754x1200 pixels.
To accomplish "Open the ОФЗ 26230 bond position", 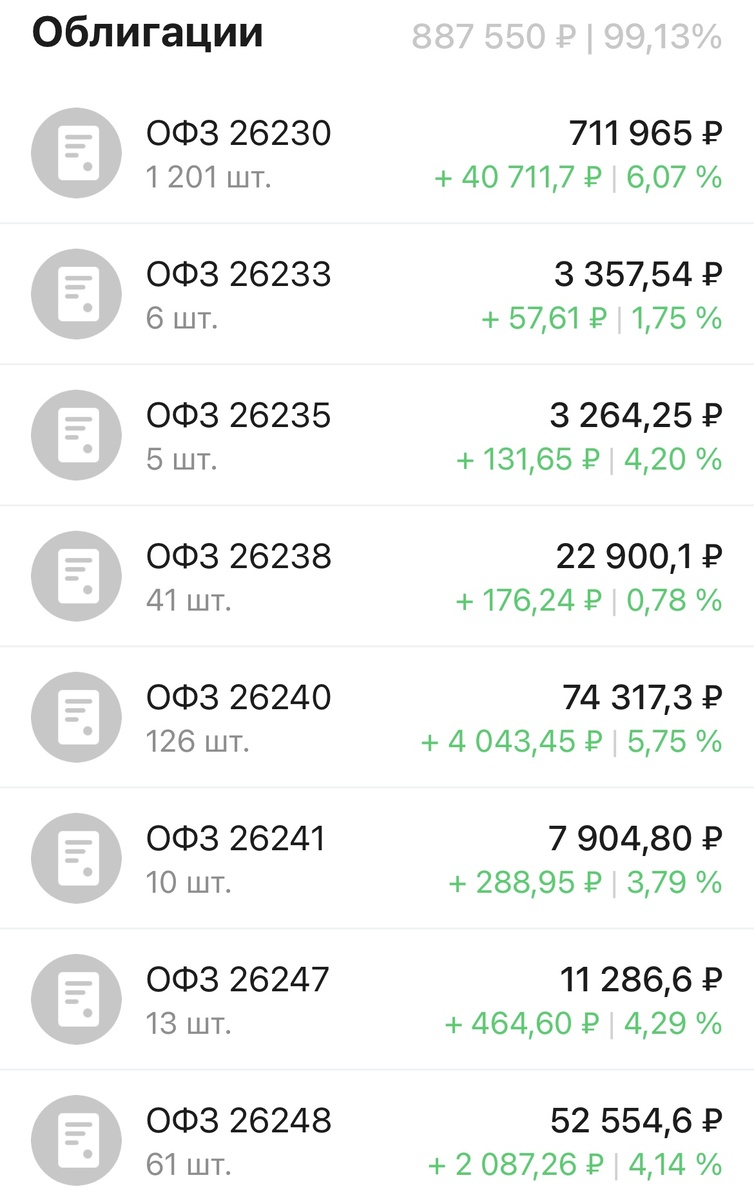I will click(377, 153).
